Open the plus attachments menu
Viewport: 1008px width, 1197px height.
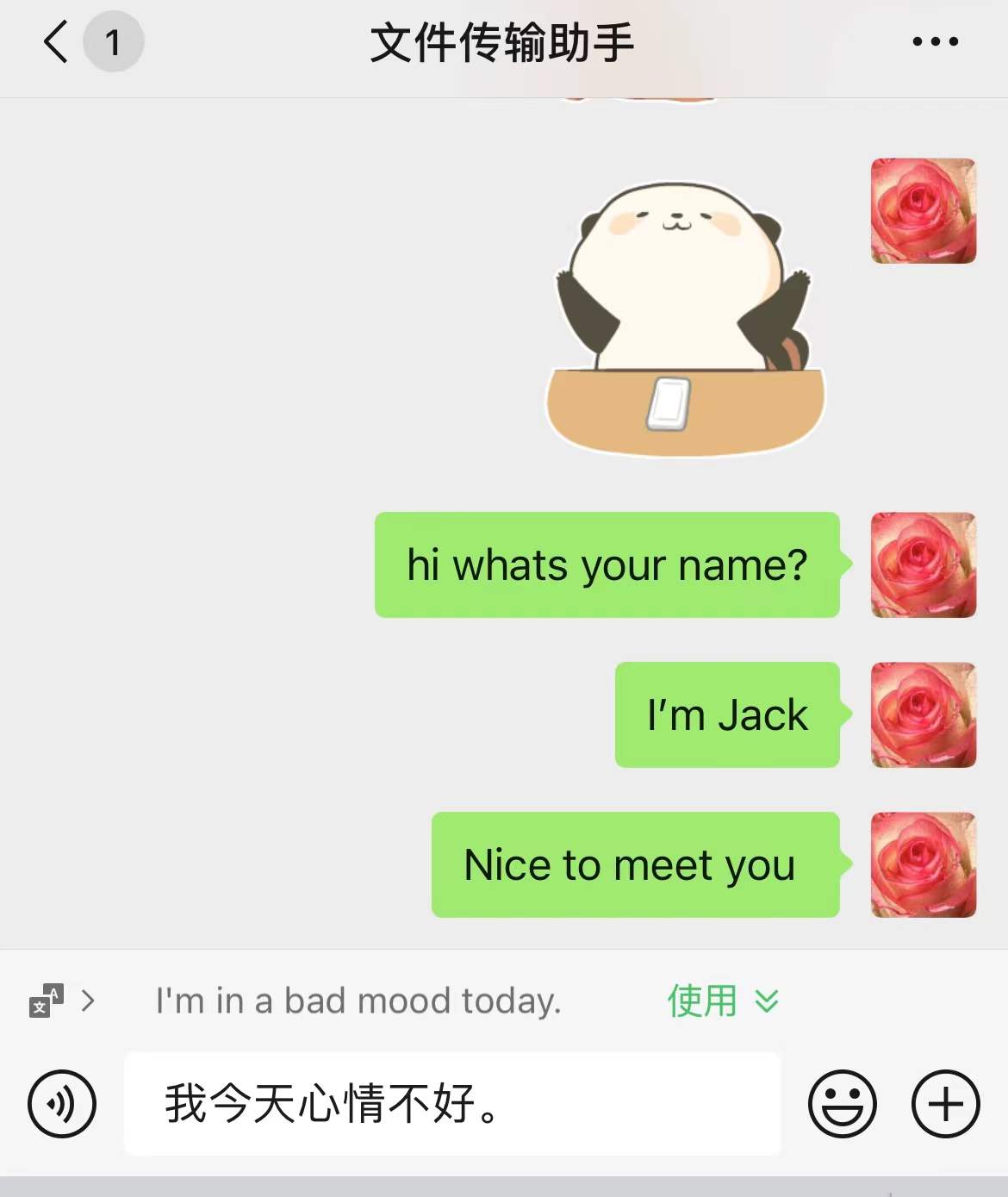945,1104
